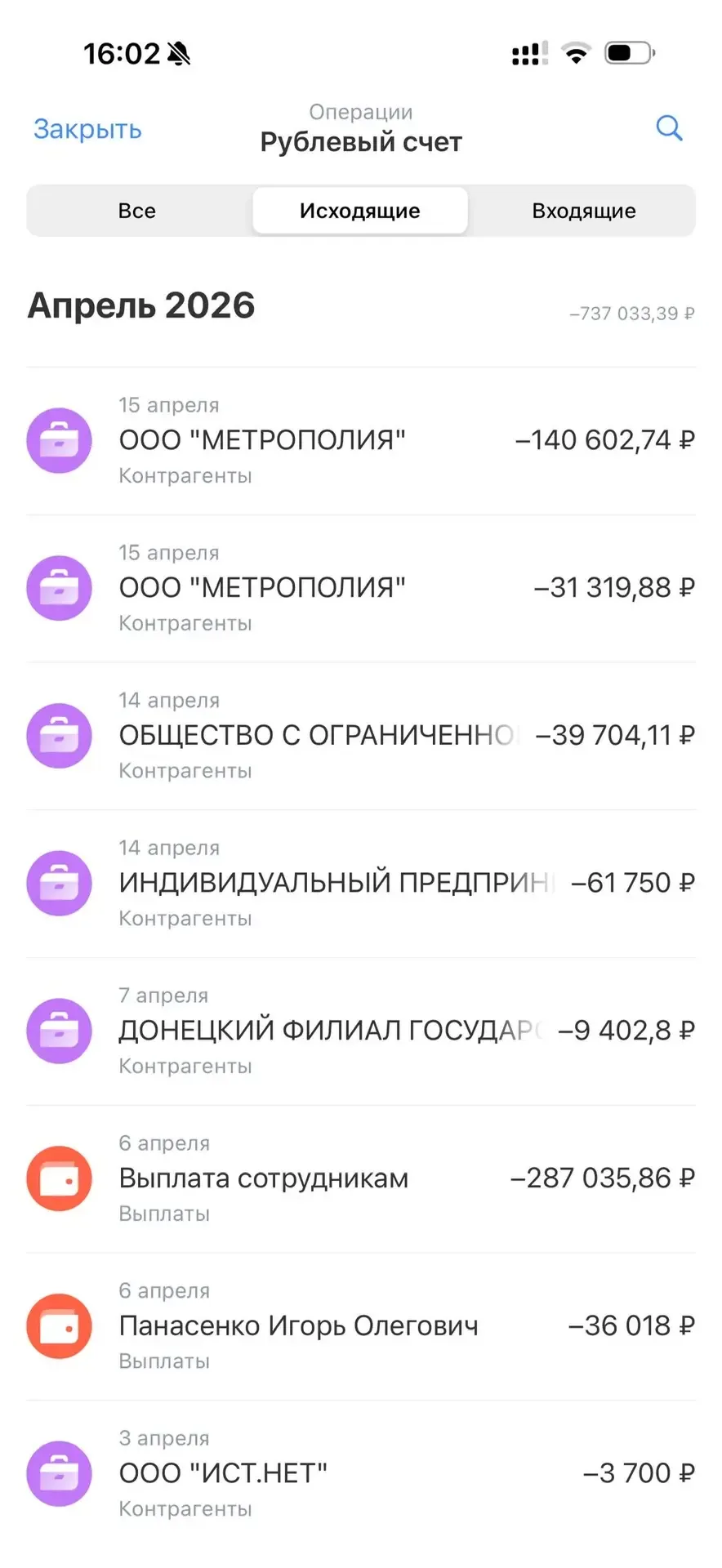Open the ООО "ИСТ.НЕТ" payment
722x1568 pixels.
360,1473
